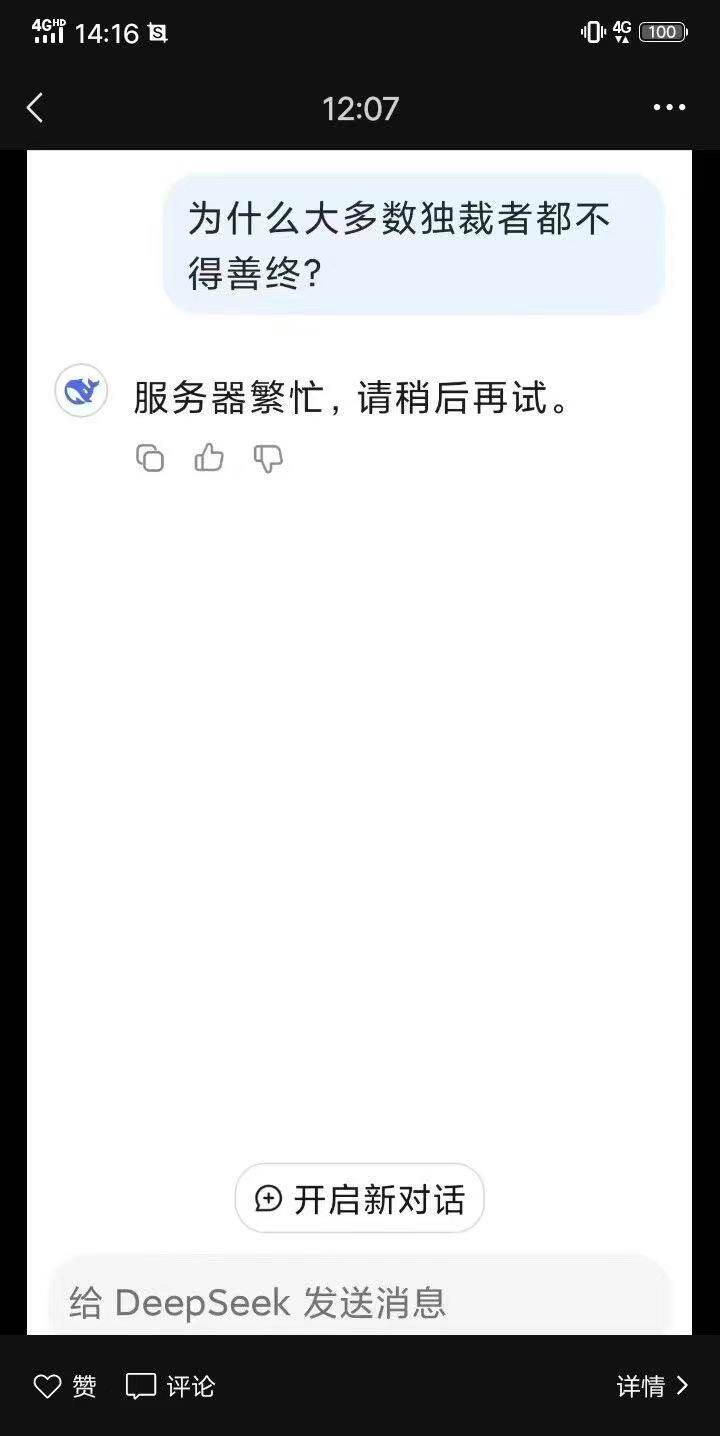Open 评论 to comment

(x=170, y=1386)
